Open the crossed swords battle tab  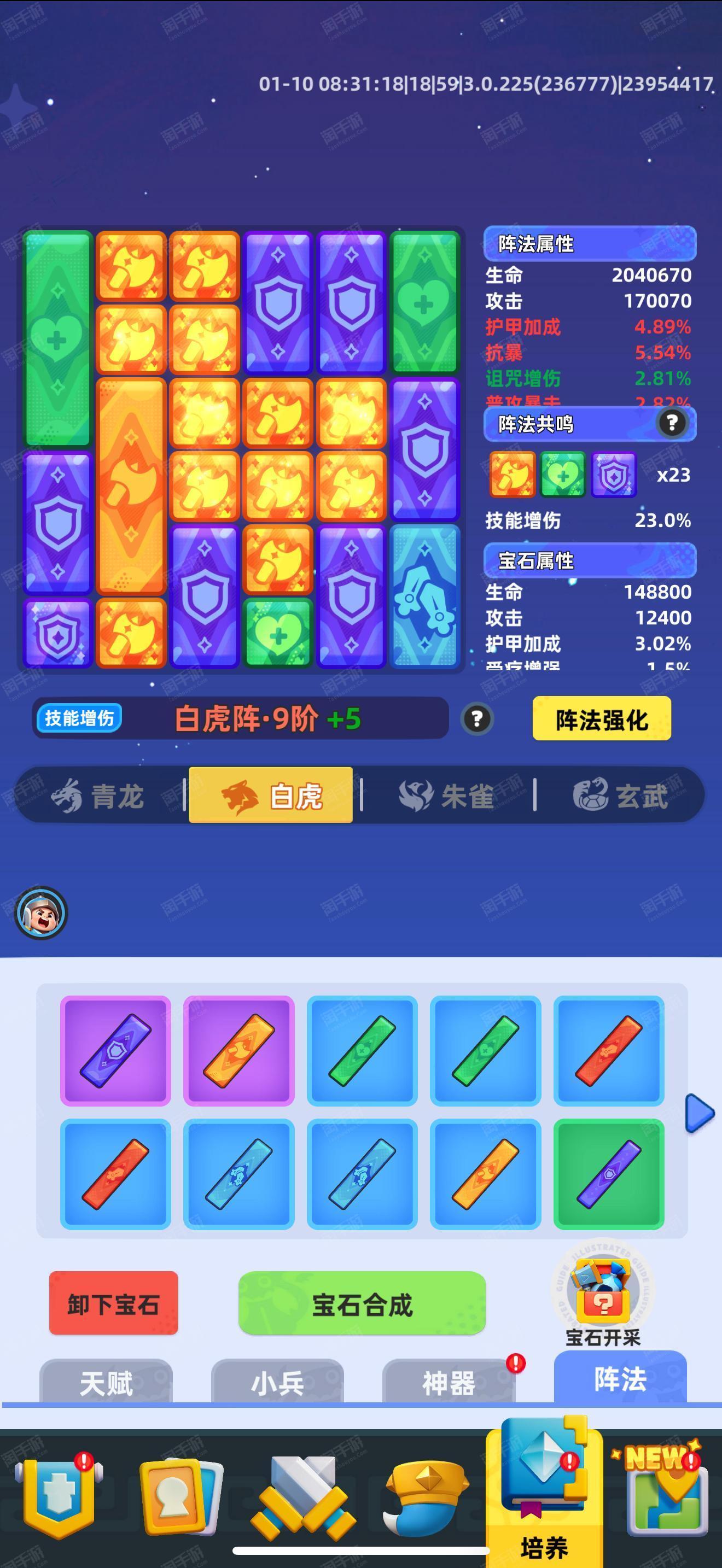point(302,1496)
